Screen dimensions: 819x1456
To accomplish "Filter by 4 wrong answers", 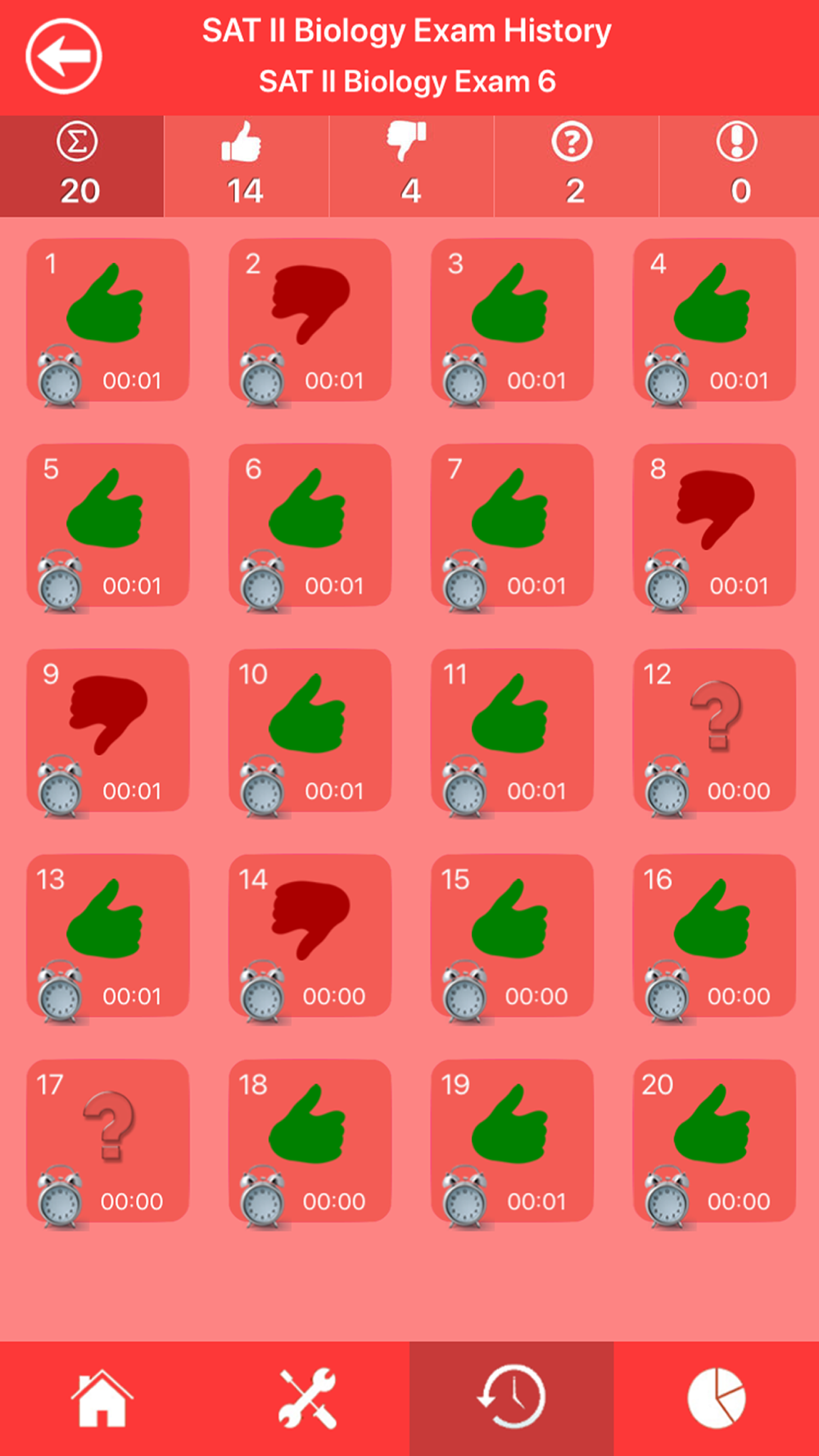I will pyautogui.click(x=411, y=166).
